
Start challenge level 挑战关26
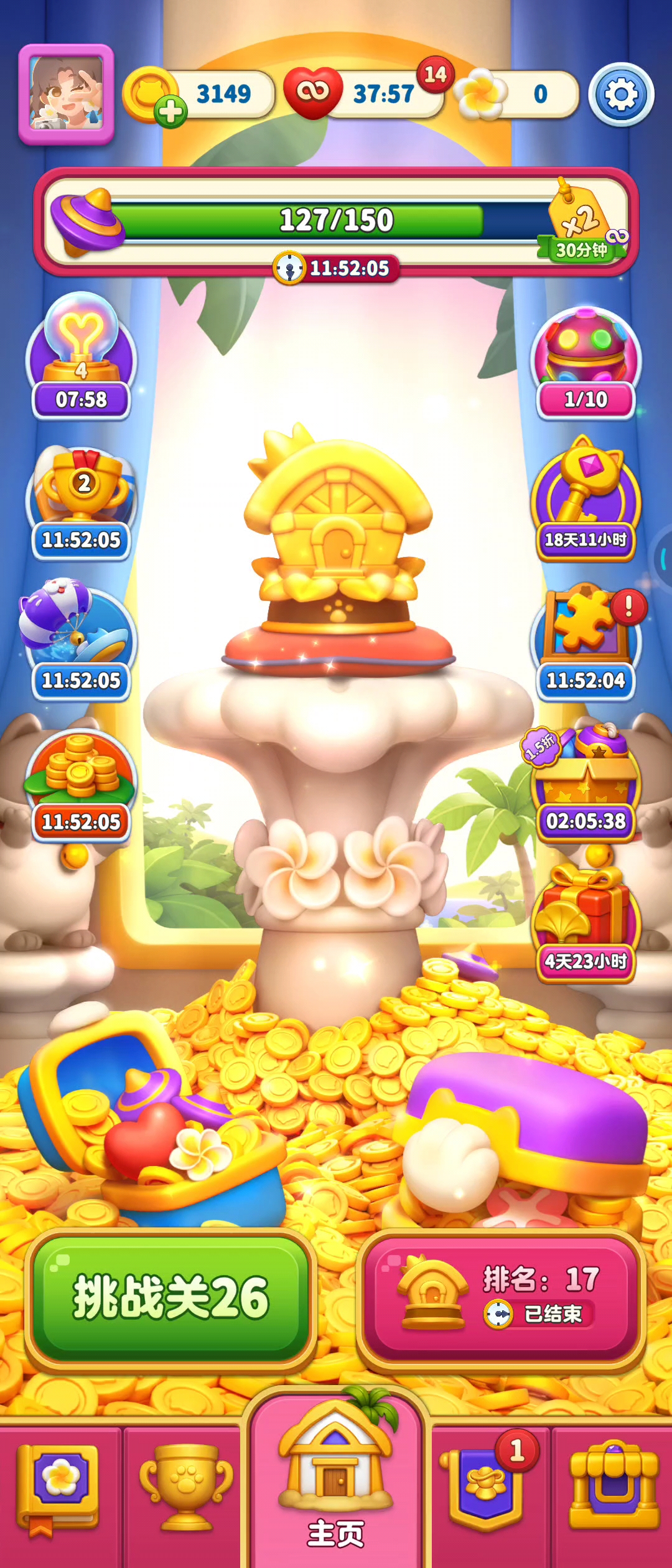click(x=170, y=1297)
